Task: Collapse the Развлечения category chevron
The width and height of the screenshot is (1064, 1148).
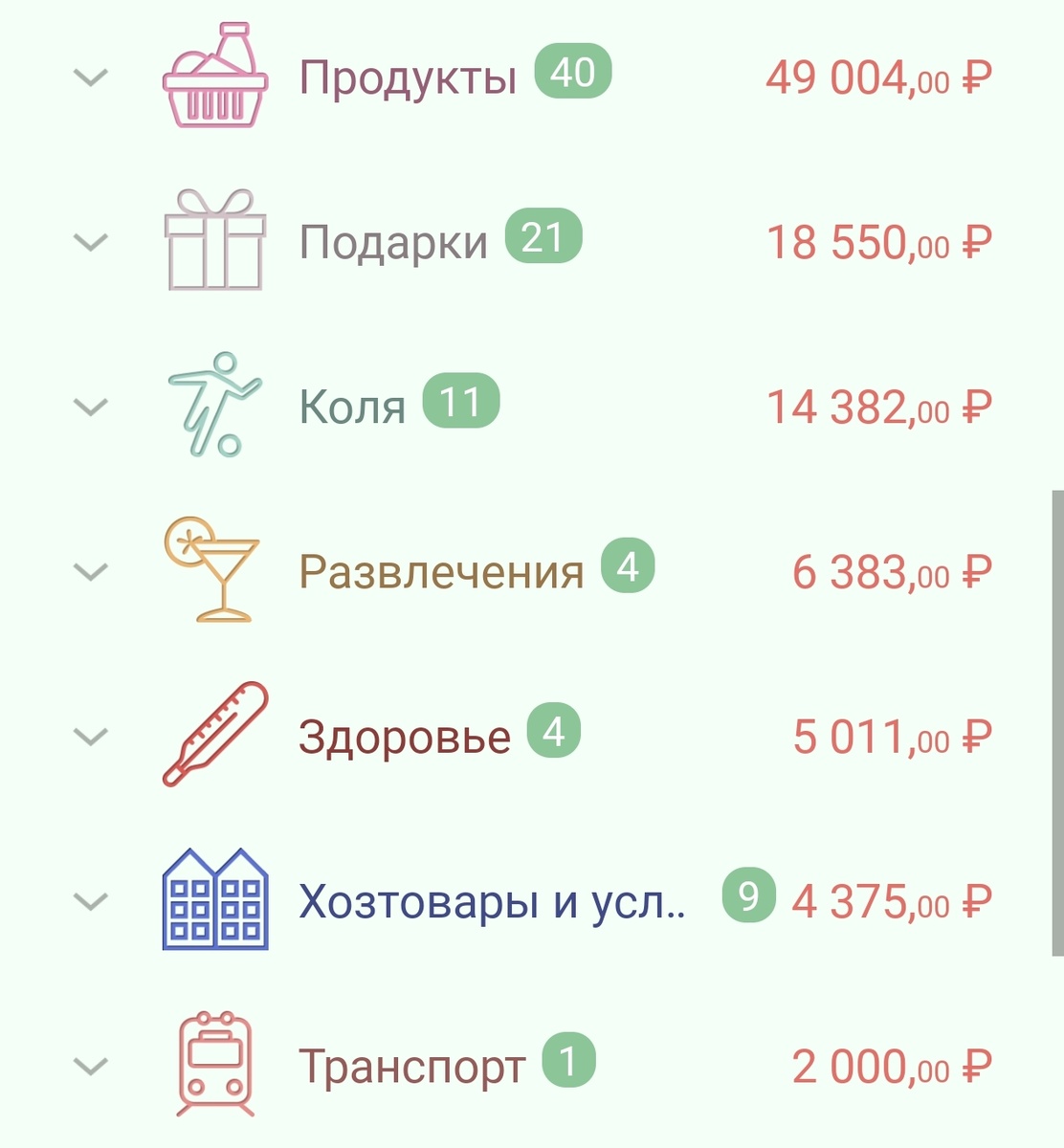Action: click(90, 572)
